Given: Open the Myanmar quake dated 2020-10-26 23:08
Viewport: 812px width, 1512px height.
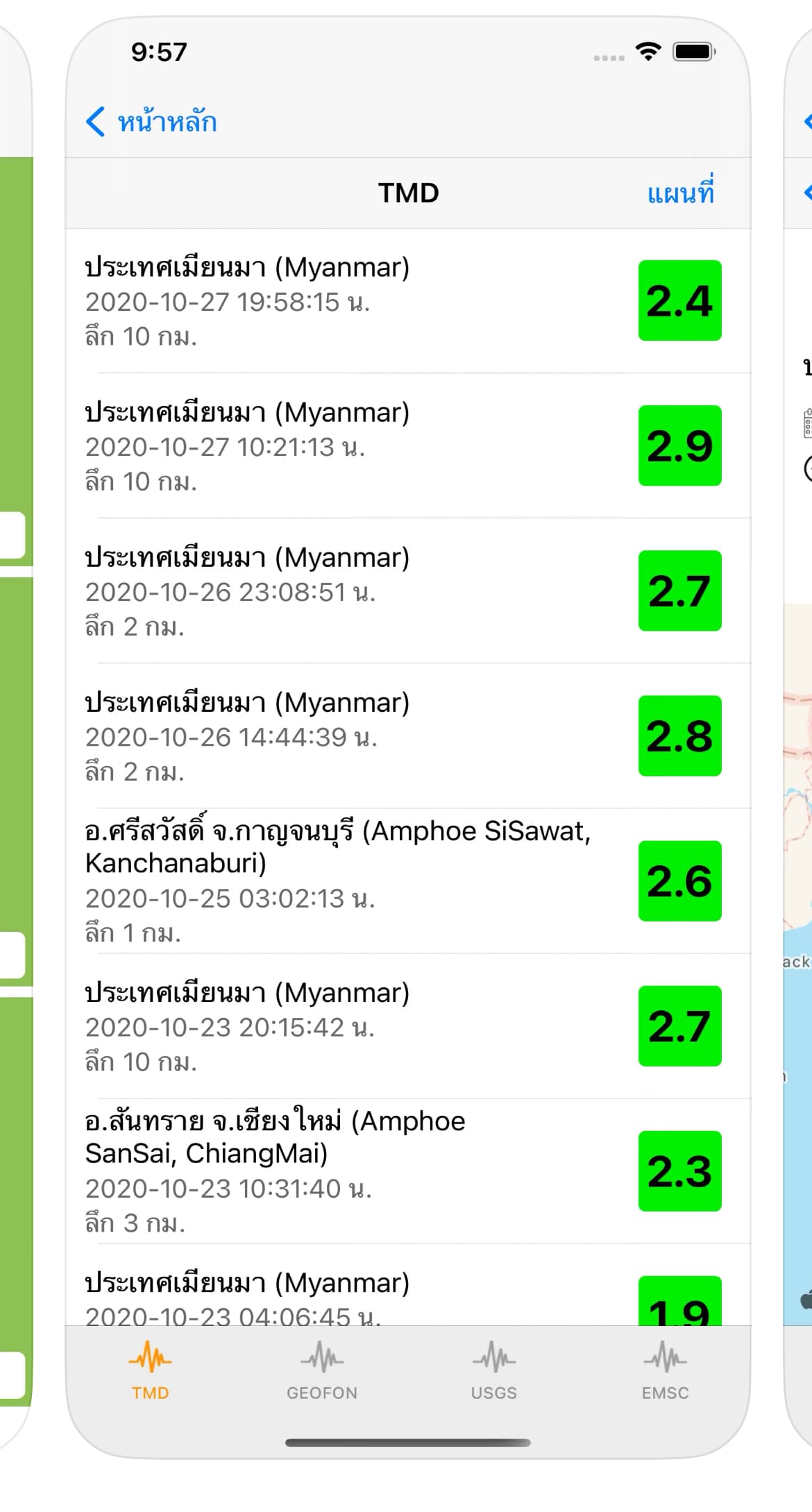Looking at the screenshot, I should 312,591.
